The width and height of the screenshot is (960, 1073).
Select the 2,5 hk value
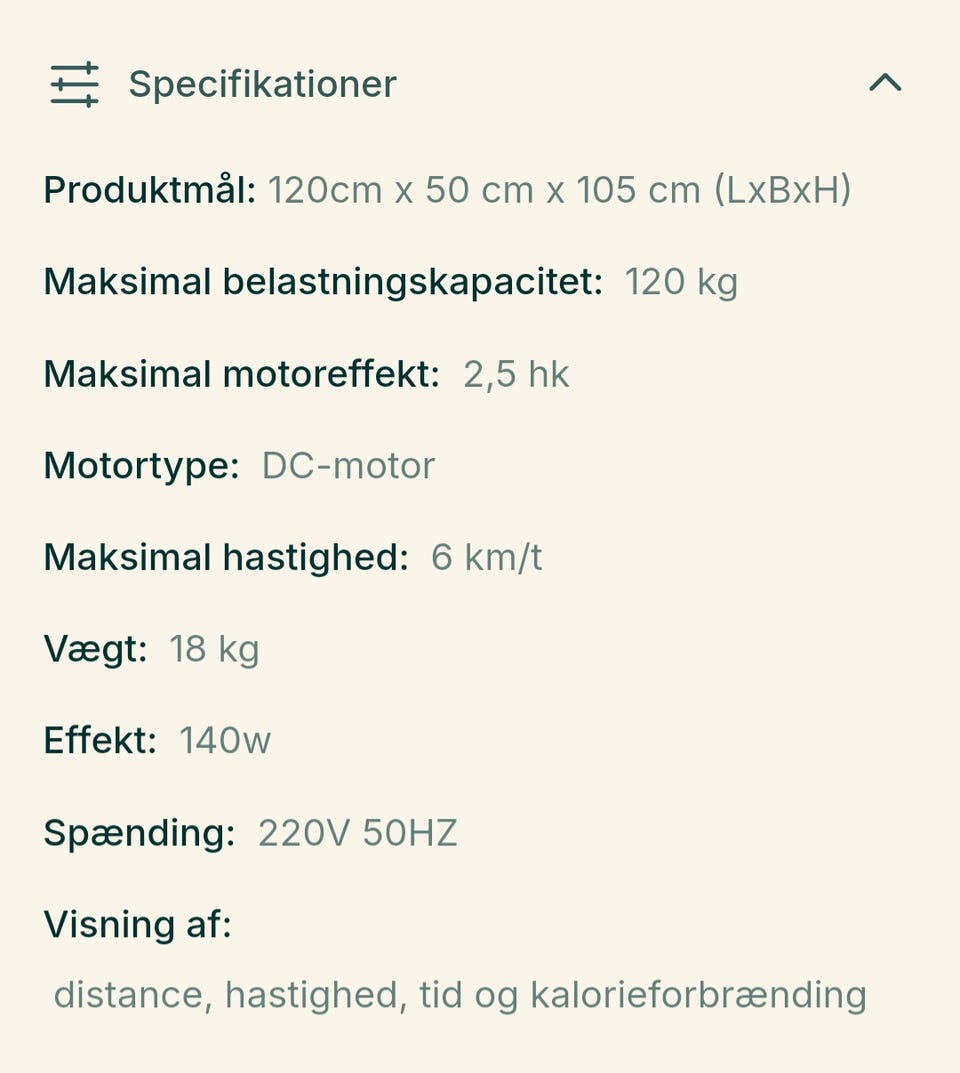517,373
